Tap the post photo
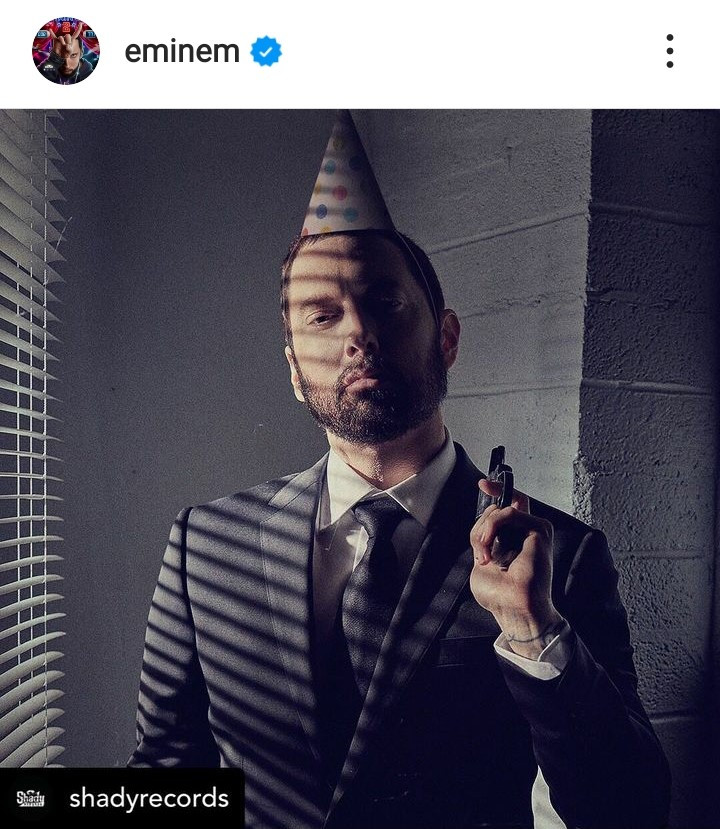 point(360,450)
